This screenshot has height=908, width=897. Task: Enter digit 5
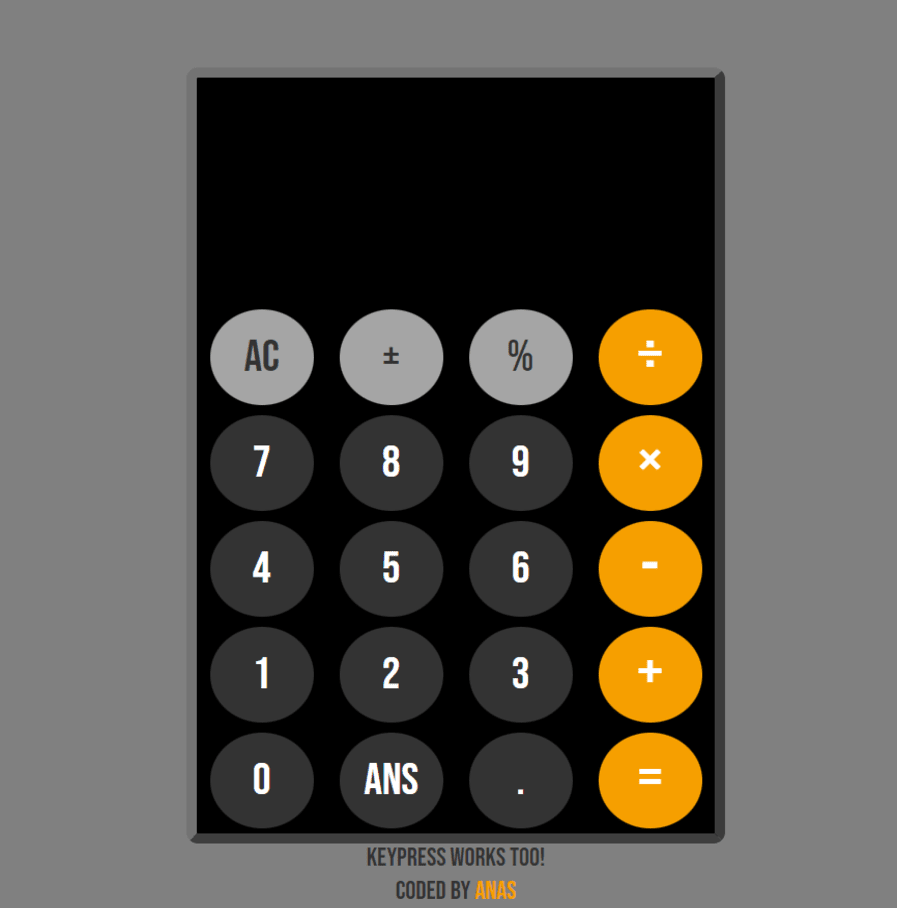[x=391, y=569]
